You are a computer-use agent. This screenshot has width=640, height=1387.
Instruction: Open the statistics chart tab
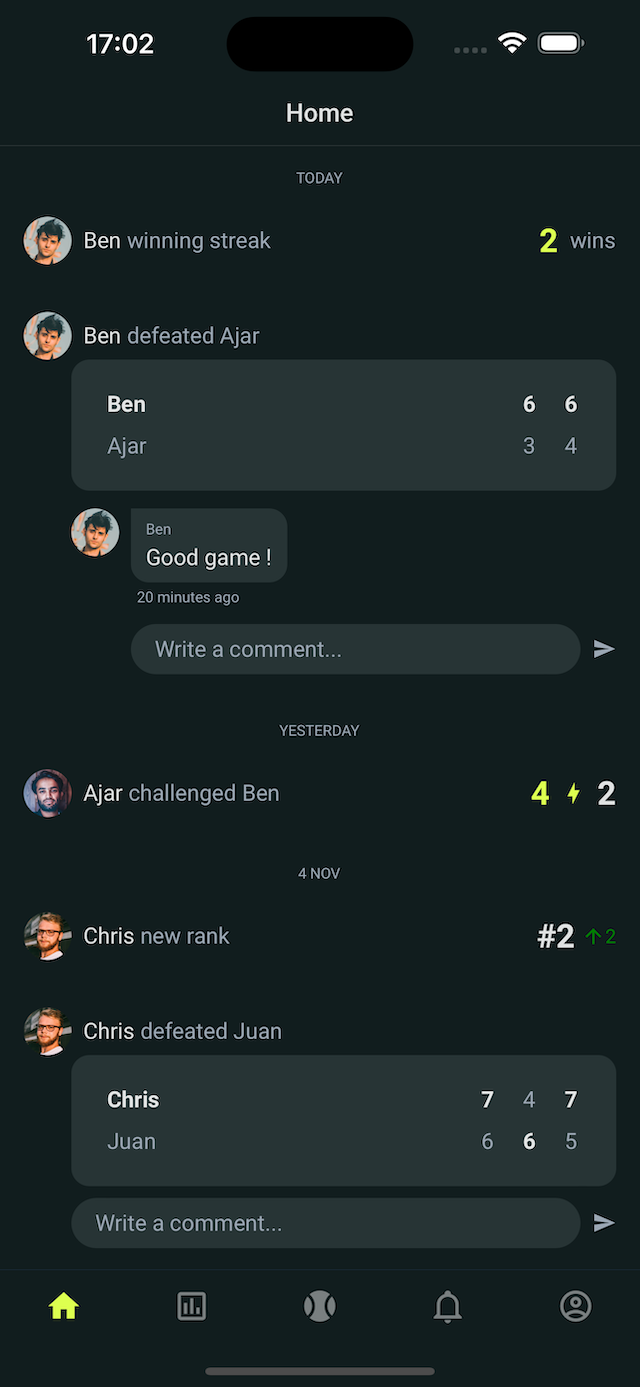(191, 1306)
